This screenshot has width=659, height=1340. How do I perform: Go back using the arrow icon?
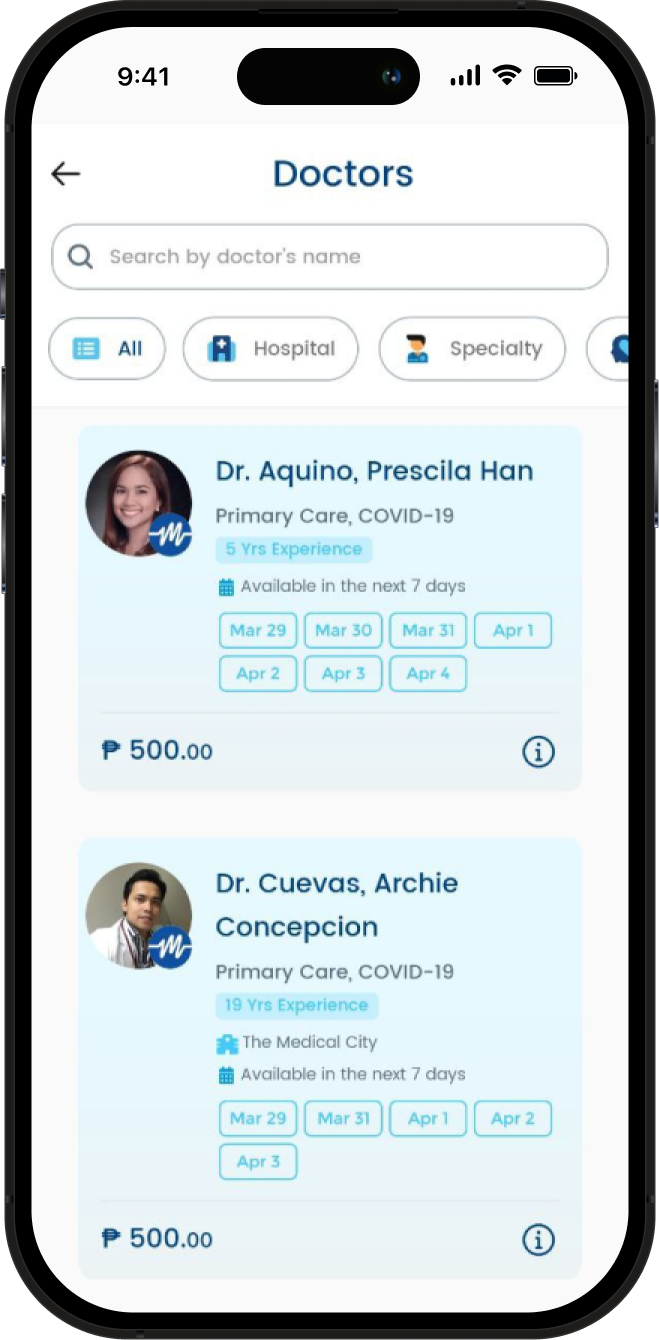pos(66,174)
